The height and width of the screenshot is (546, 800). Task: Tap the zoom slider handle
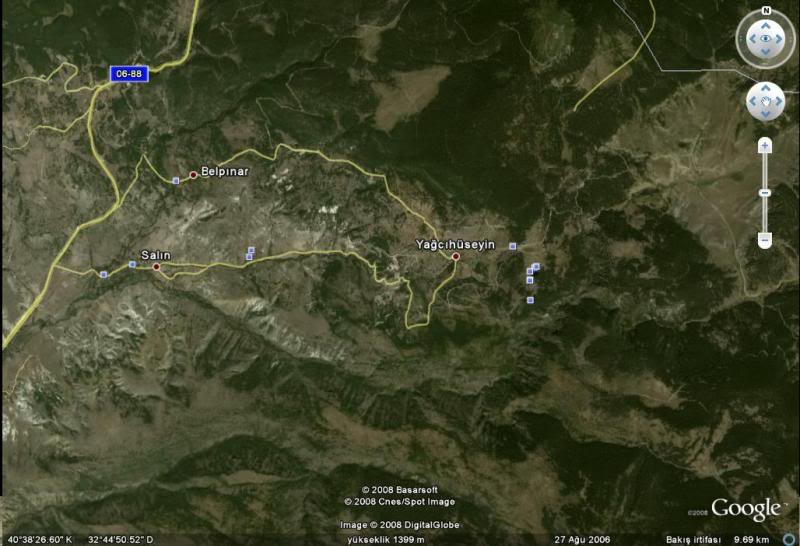point(765,192)
